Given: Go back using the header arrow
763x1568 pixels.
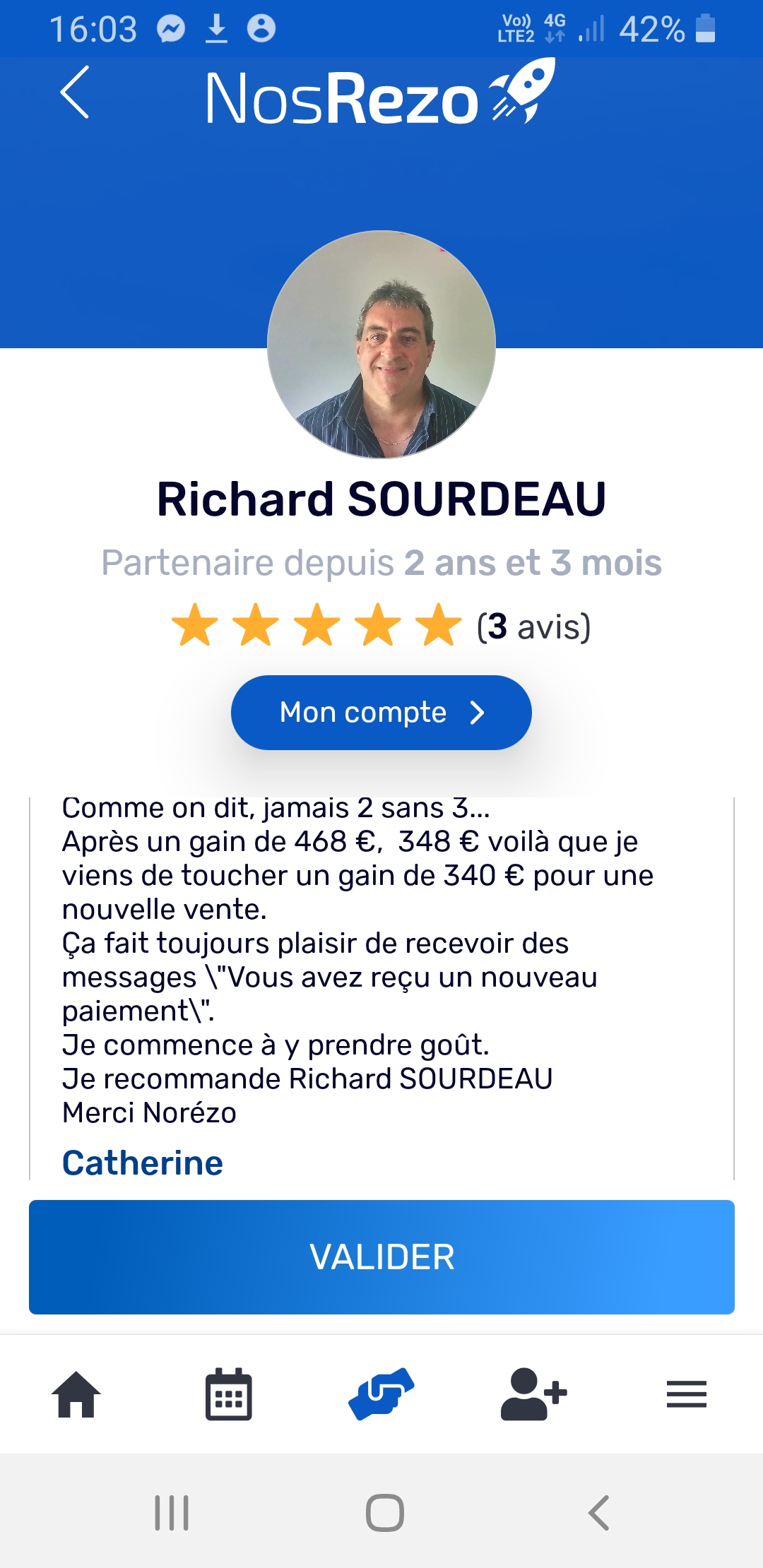Looking at the screenshot, I should (x=75, y=93).
